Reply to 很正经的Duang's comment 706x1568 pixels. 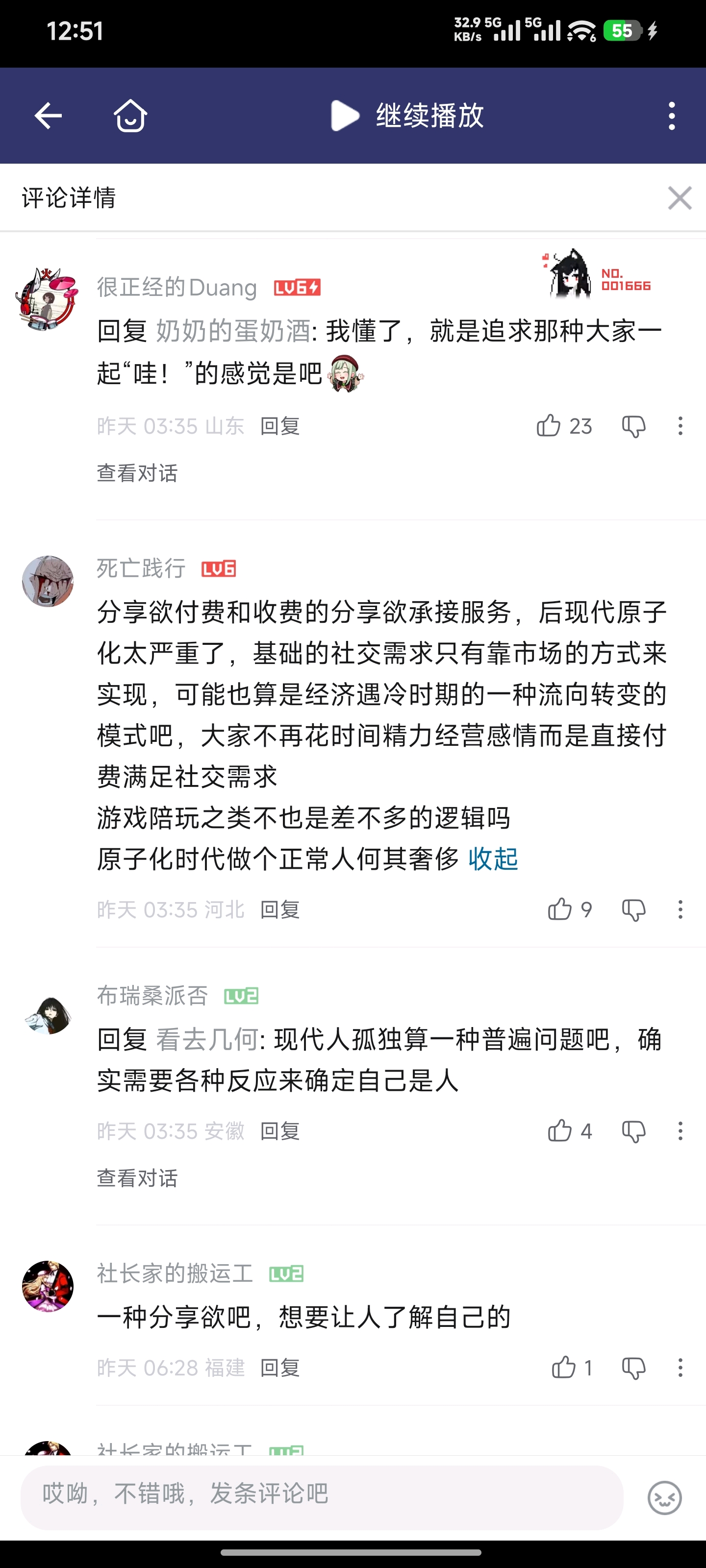[279, 426]
